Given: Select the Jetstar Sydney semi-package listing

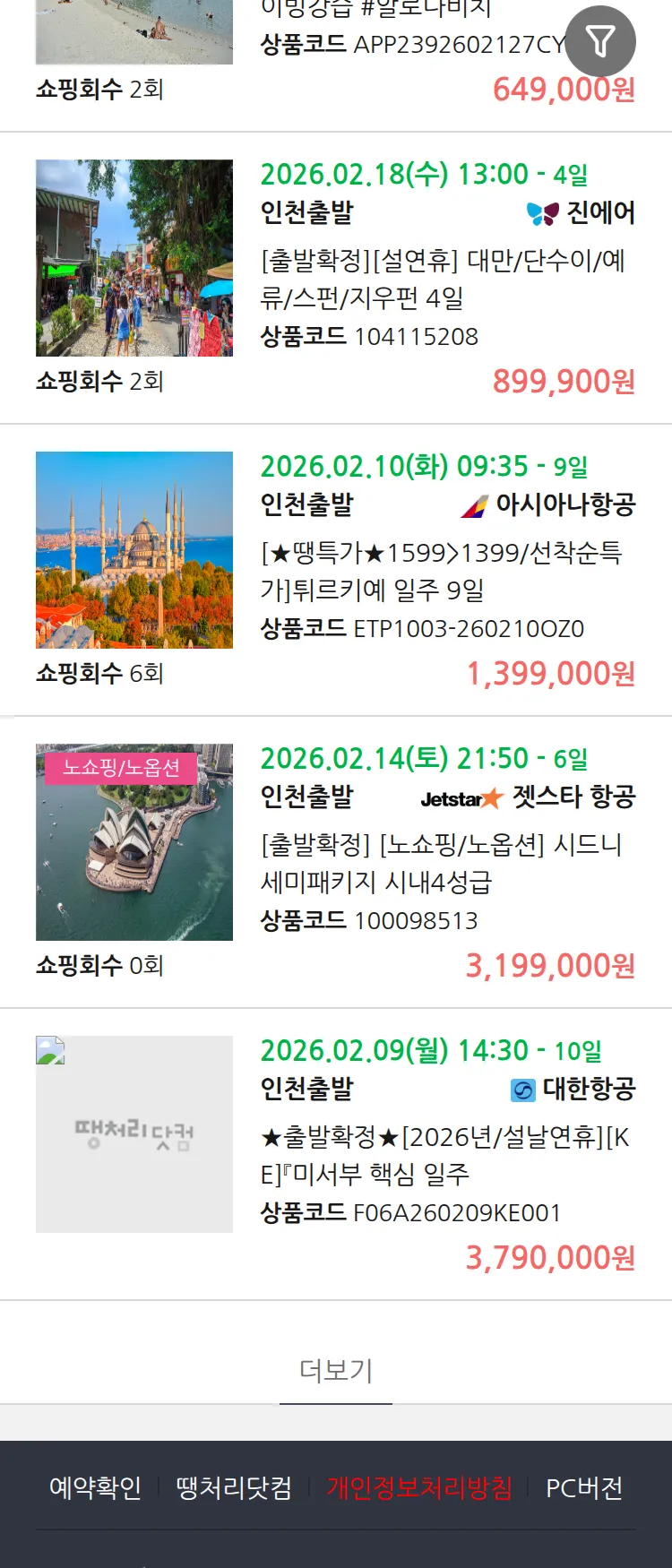Looking at the screenshot, I should (x=444, y=864).
